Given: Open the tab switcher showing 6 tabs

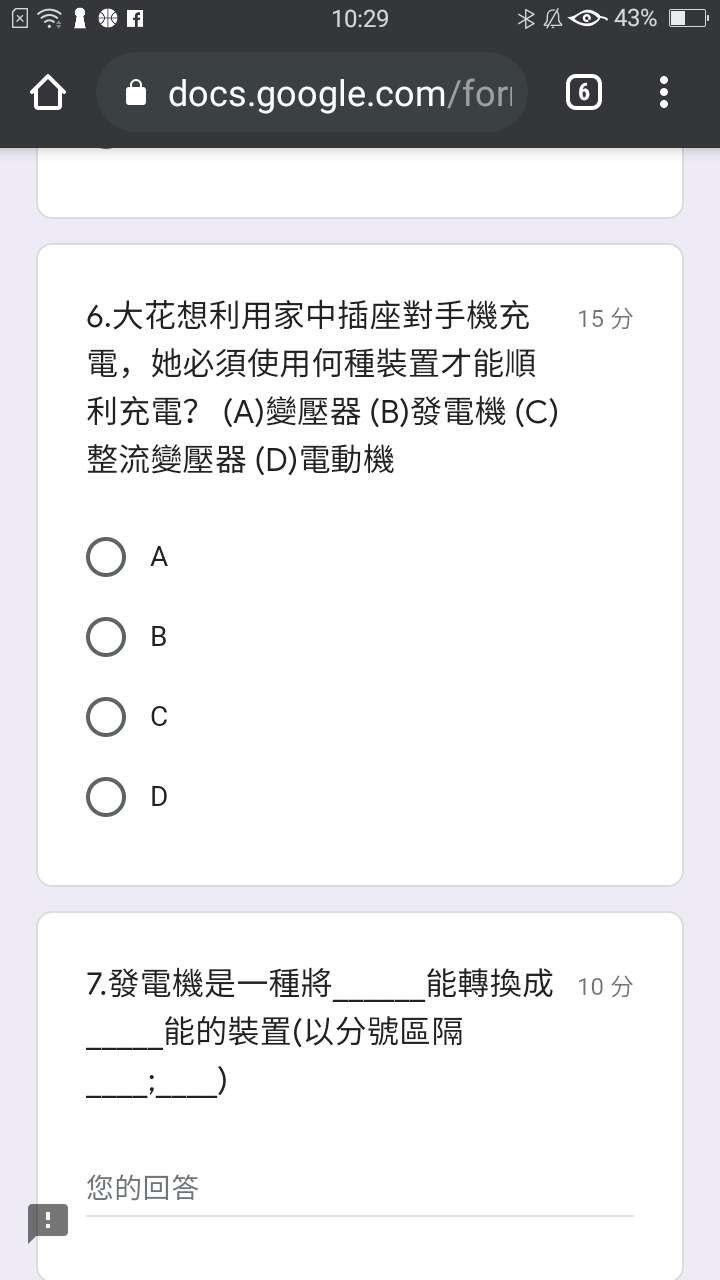Looking at the screenshot, I should point(584,94).
